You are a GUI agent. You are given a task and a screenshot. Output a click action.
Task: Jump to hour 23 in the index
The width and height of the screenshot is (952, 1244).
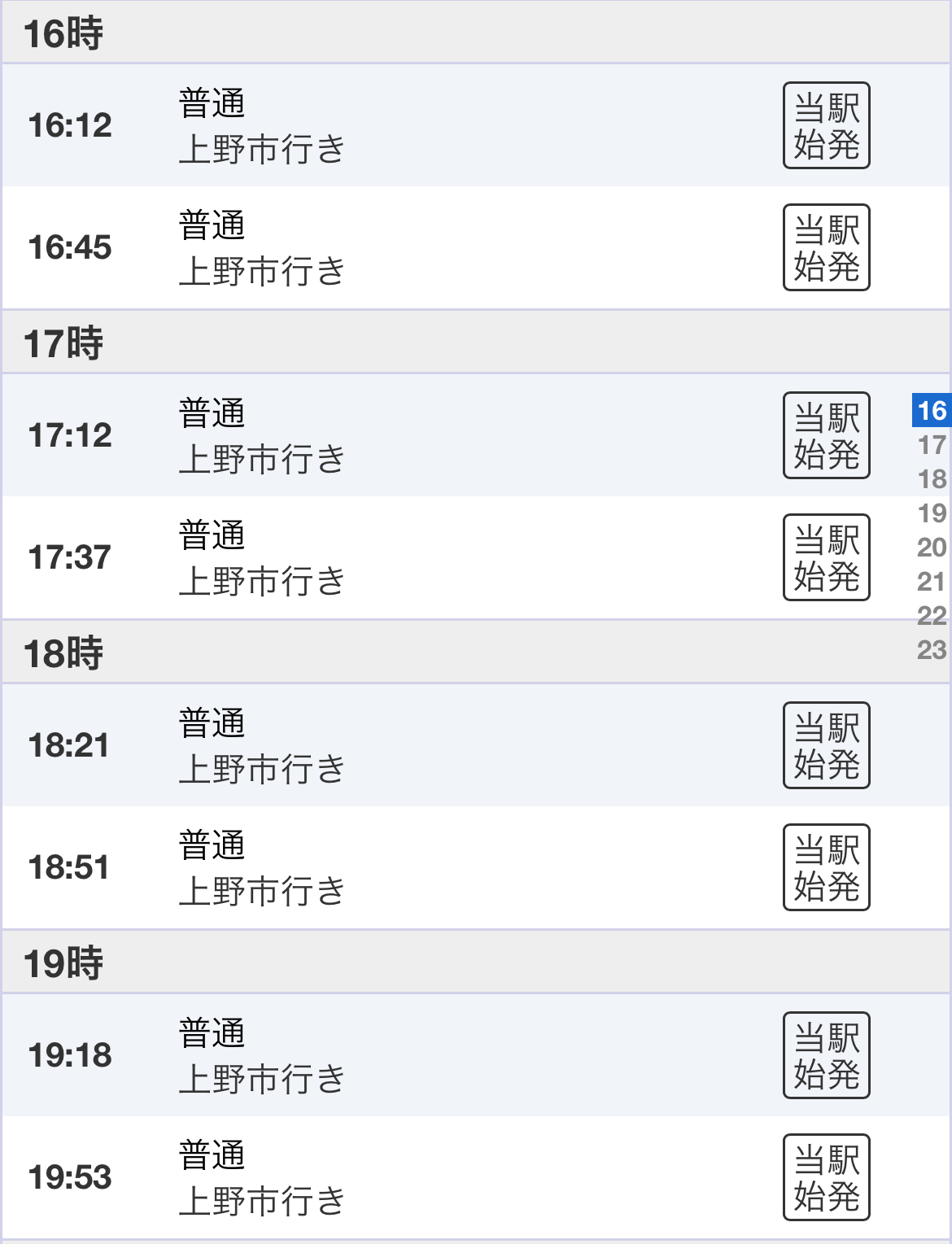[x=932, y=650]
